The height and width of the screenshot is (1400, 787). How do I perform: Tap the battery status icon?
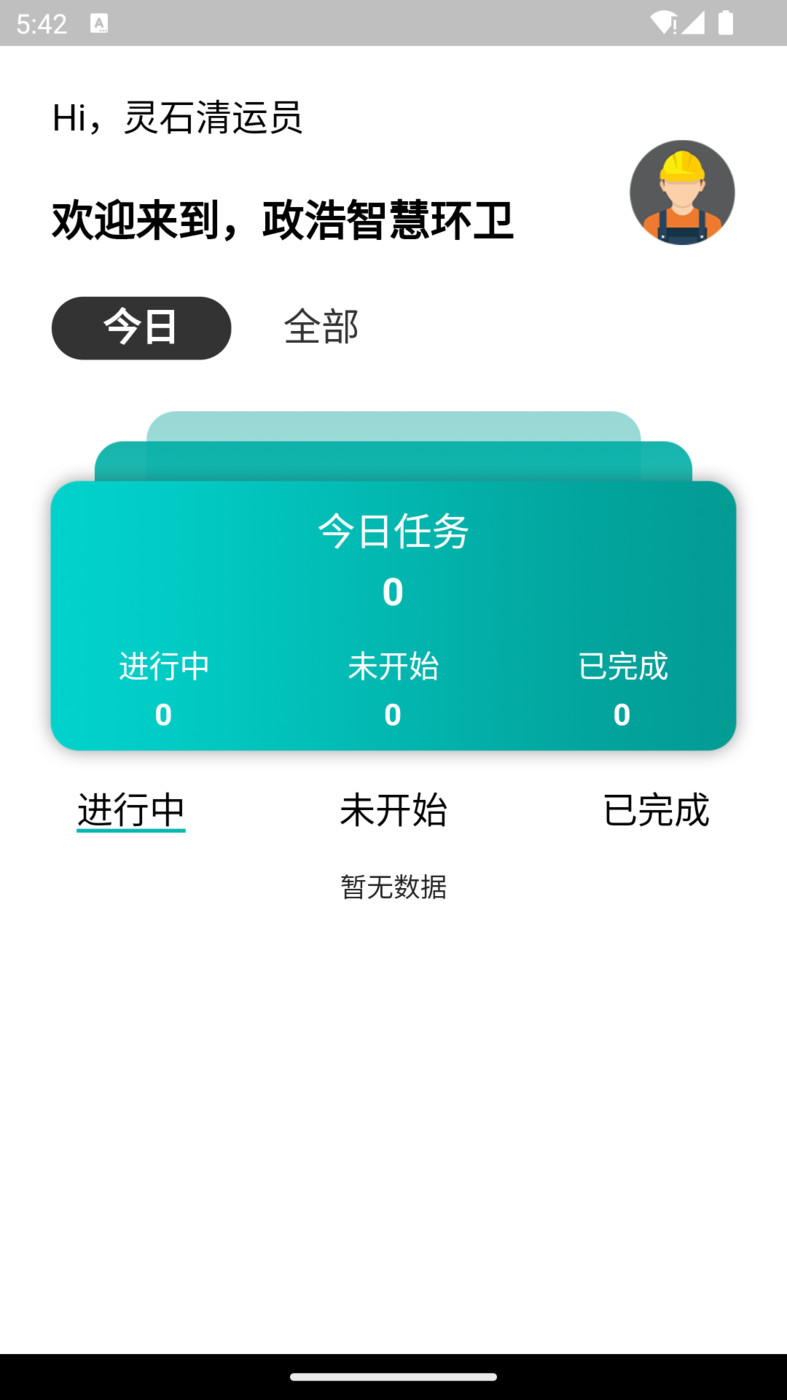click(x=725, y=23)
